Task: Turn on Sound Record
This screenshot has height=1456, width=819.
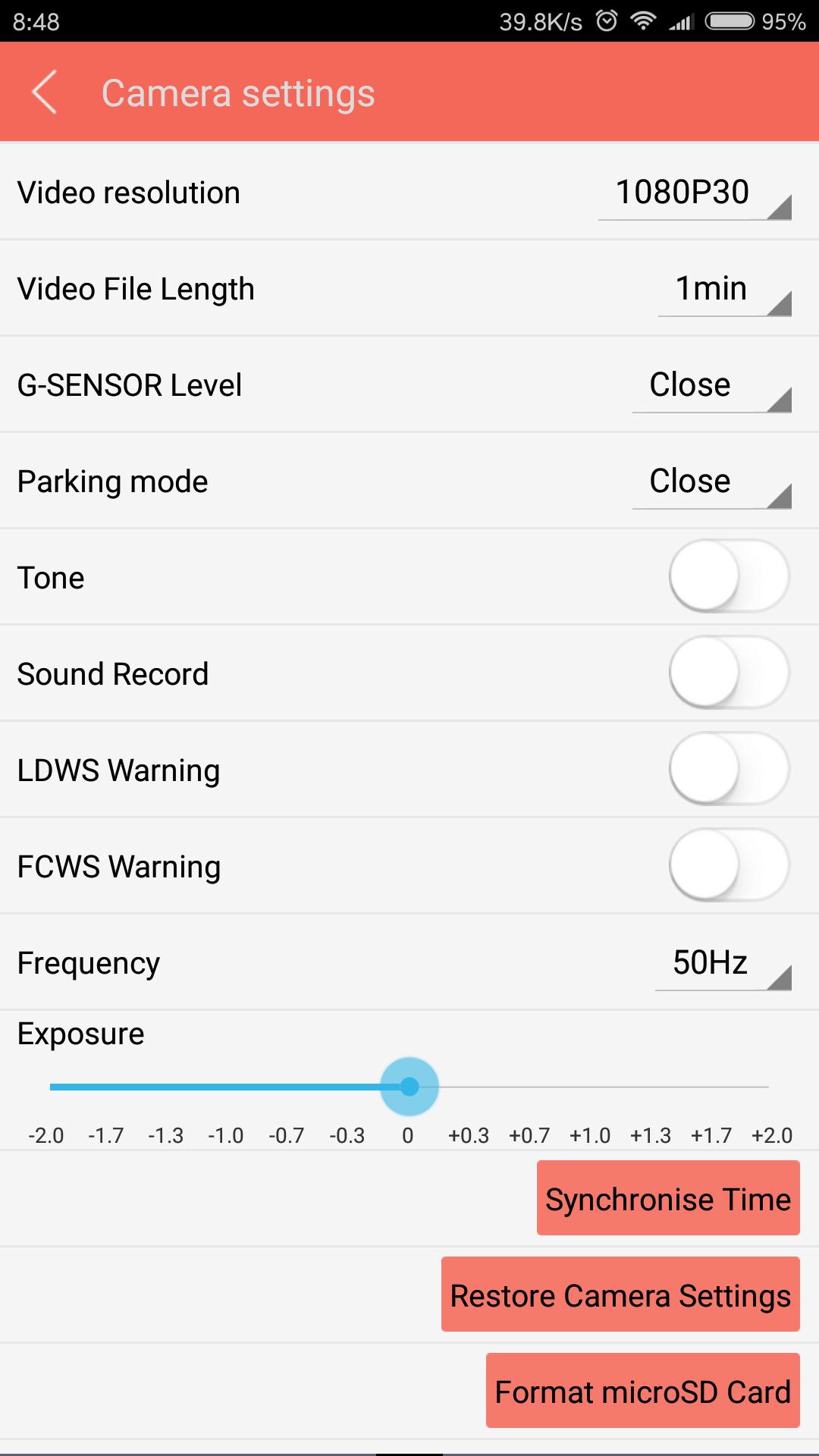Action: tap(728, 673)
